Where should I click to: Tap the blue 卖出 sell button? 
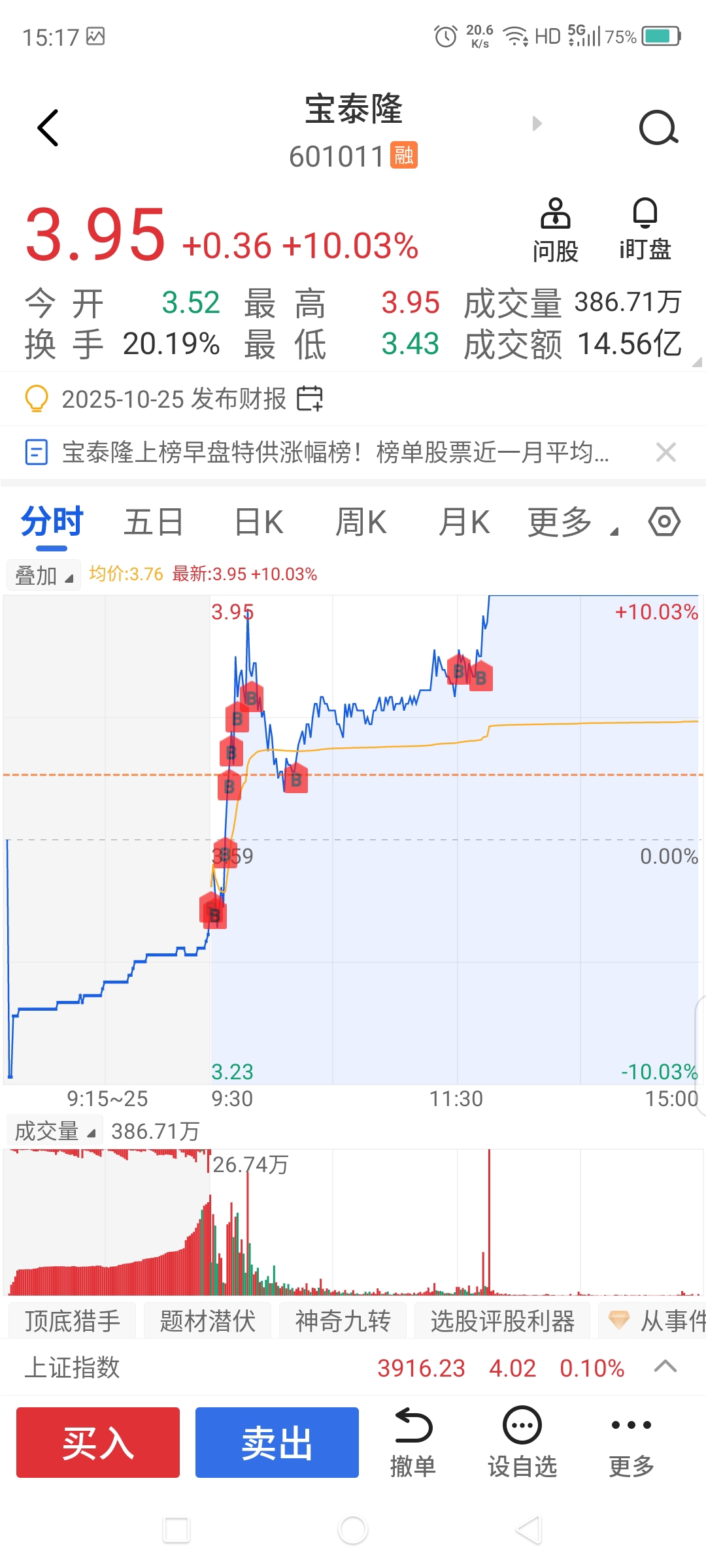coord(277,1443)
